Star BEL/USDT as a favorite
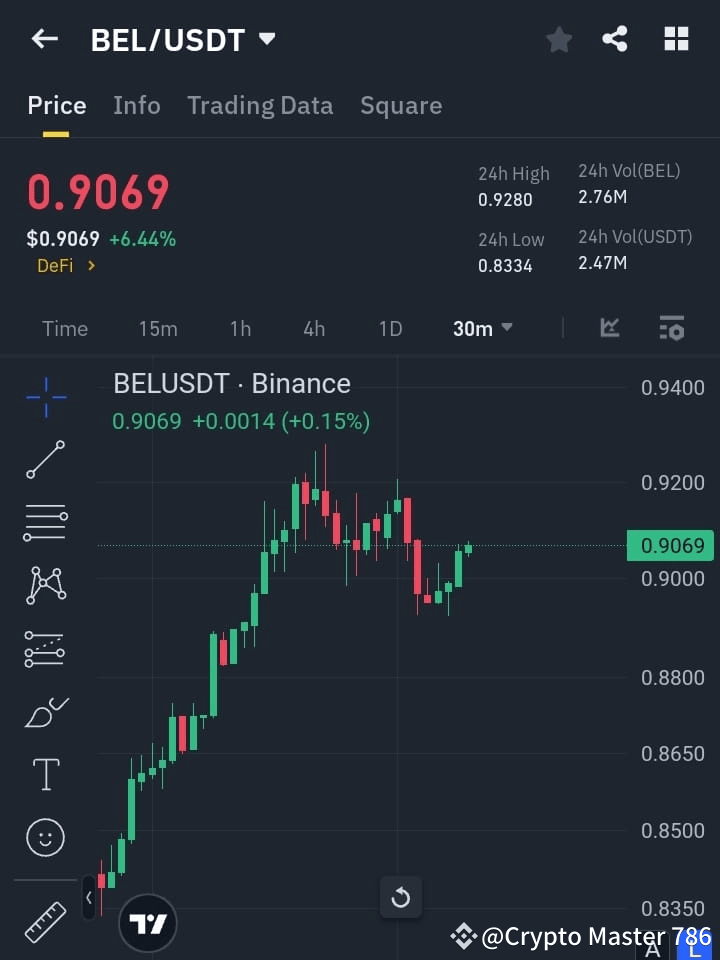This screenshot has height=960, width=720. (x=558, y=39)
